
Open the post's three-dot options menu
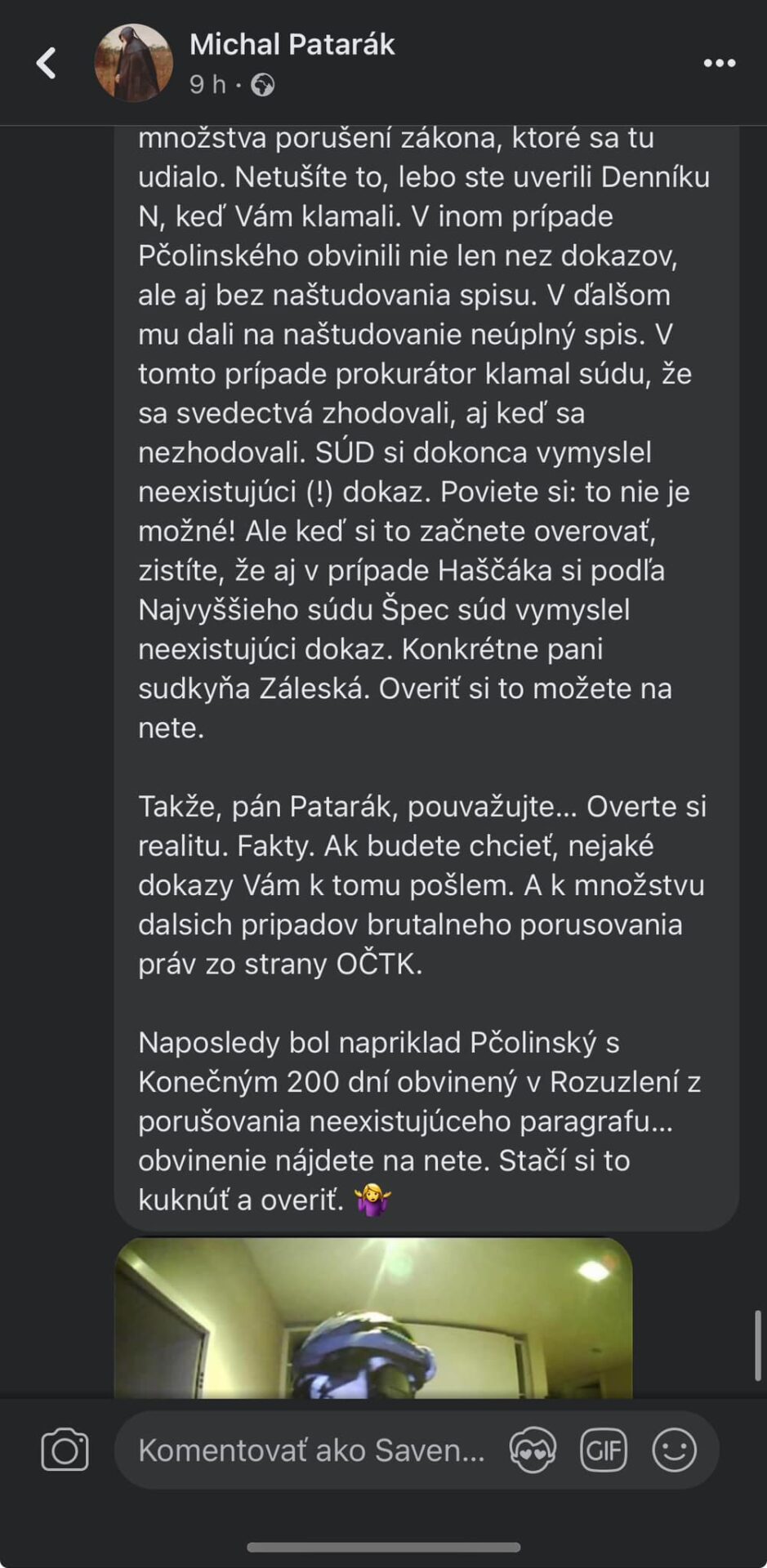[719, 63]
